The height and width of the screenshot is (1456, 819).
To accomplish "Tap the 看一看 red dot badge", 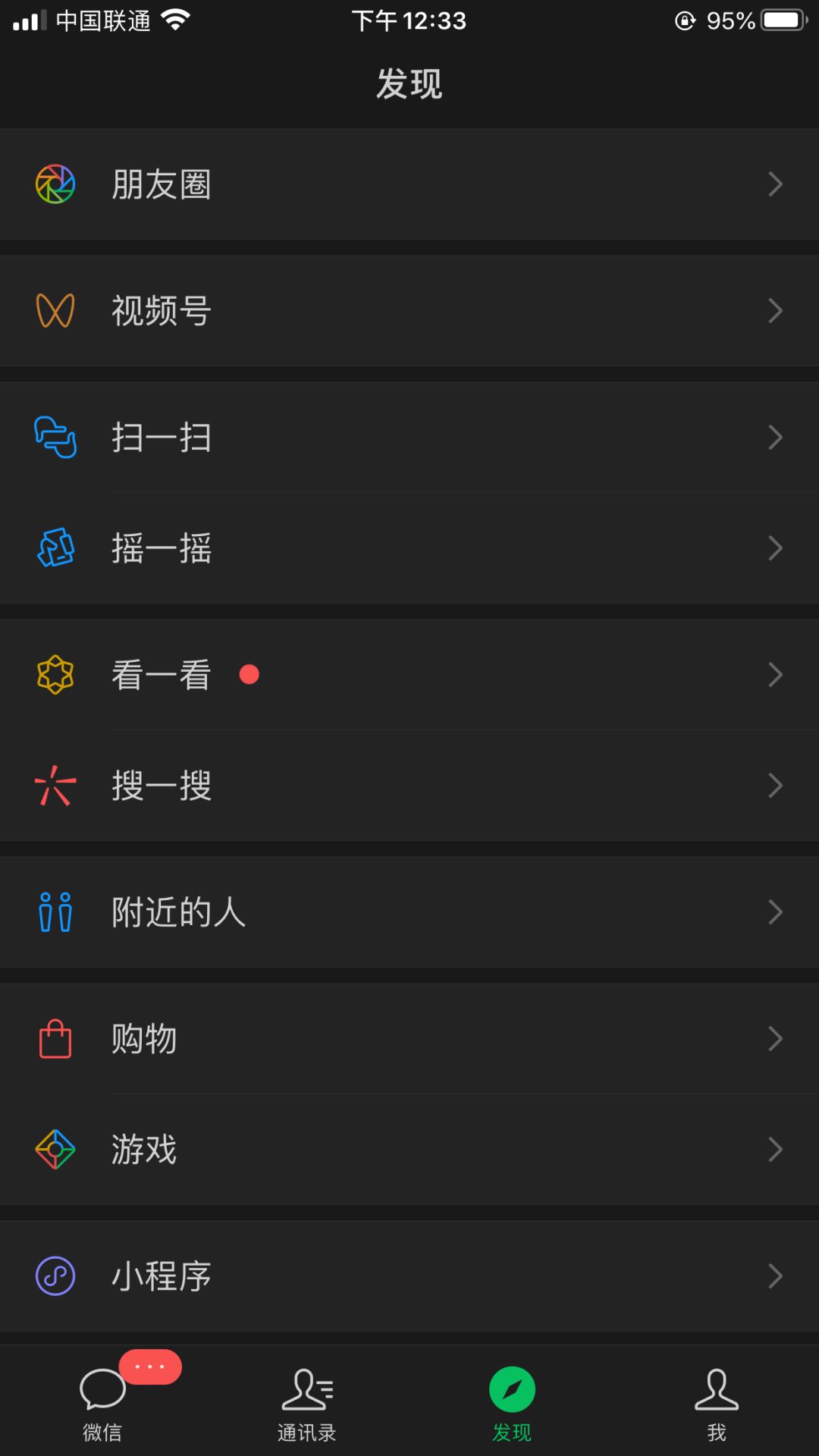I will click(250, 675).
